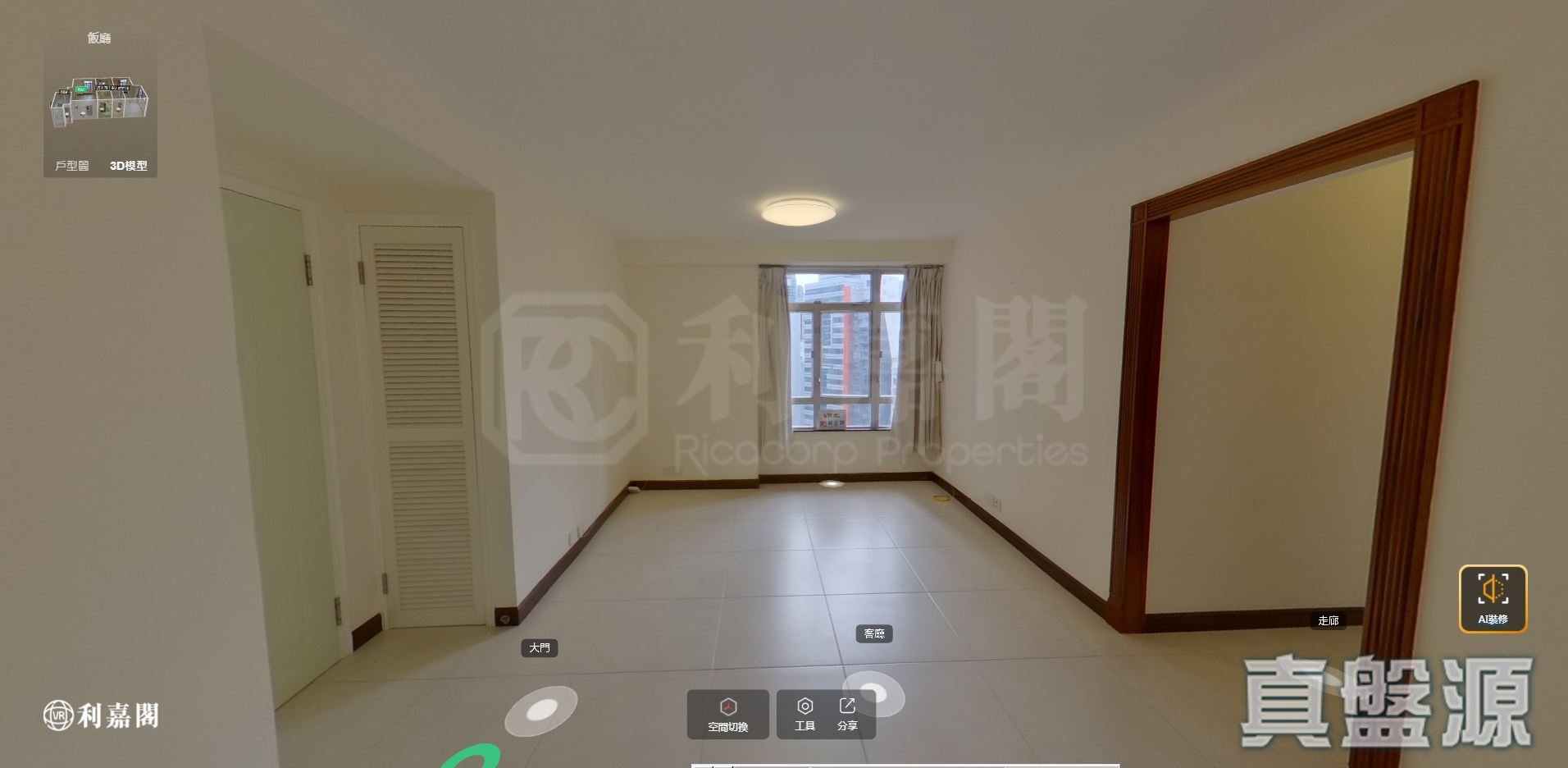The image size is (1568, 768).
Task: Launch the AI裝修 renovation feature
Action: (x=1492, y=599)
